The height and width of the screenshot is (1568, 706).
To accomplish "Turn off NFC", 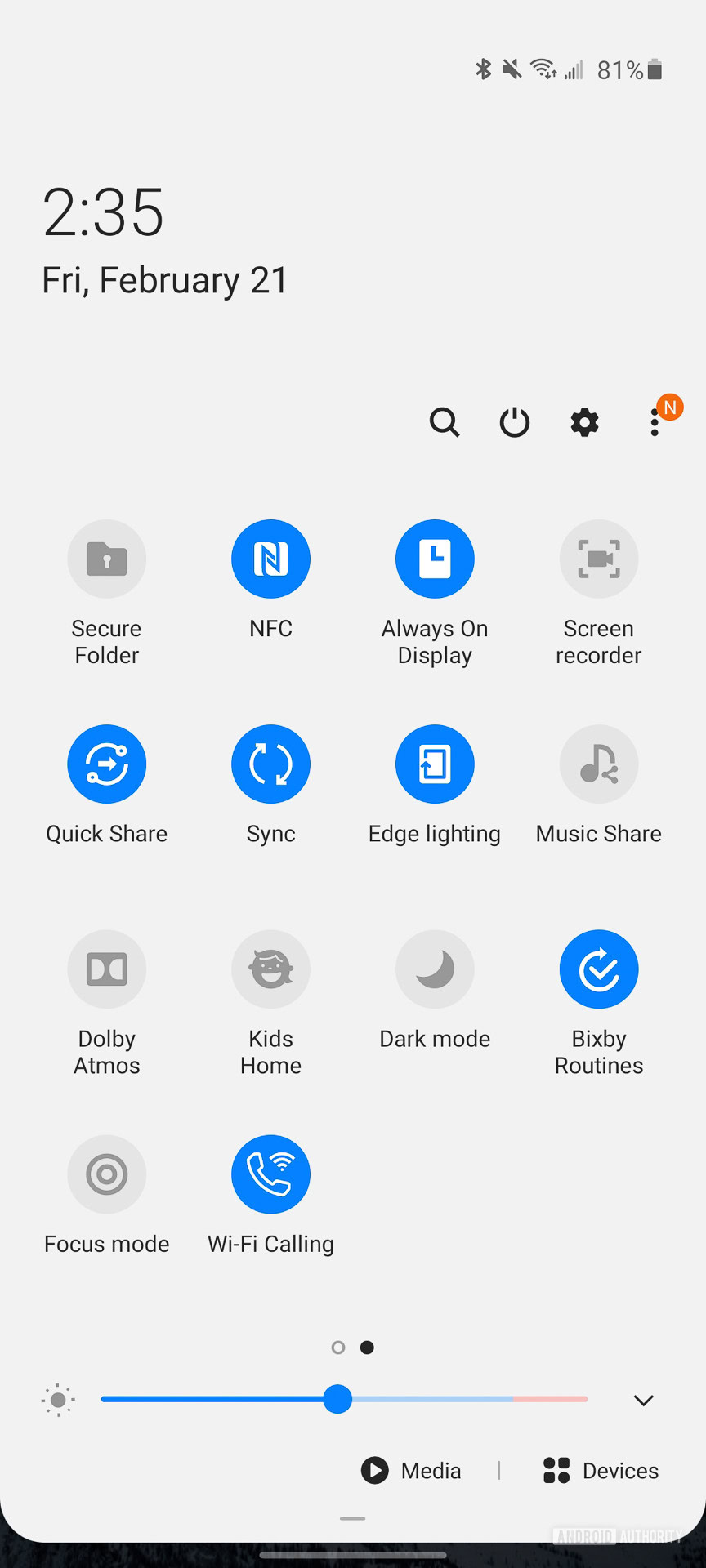I will pyautogui.click(x=270, y=559).
